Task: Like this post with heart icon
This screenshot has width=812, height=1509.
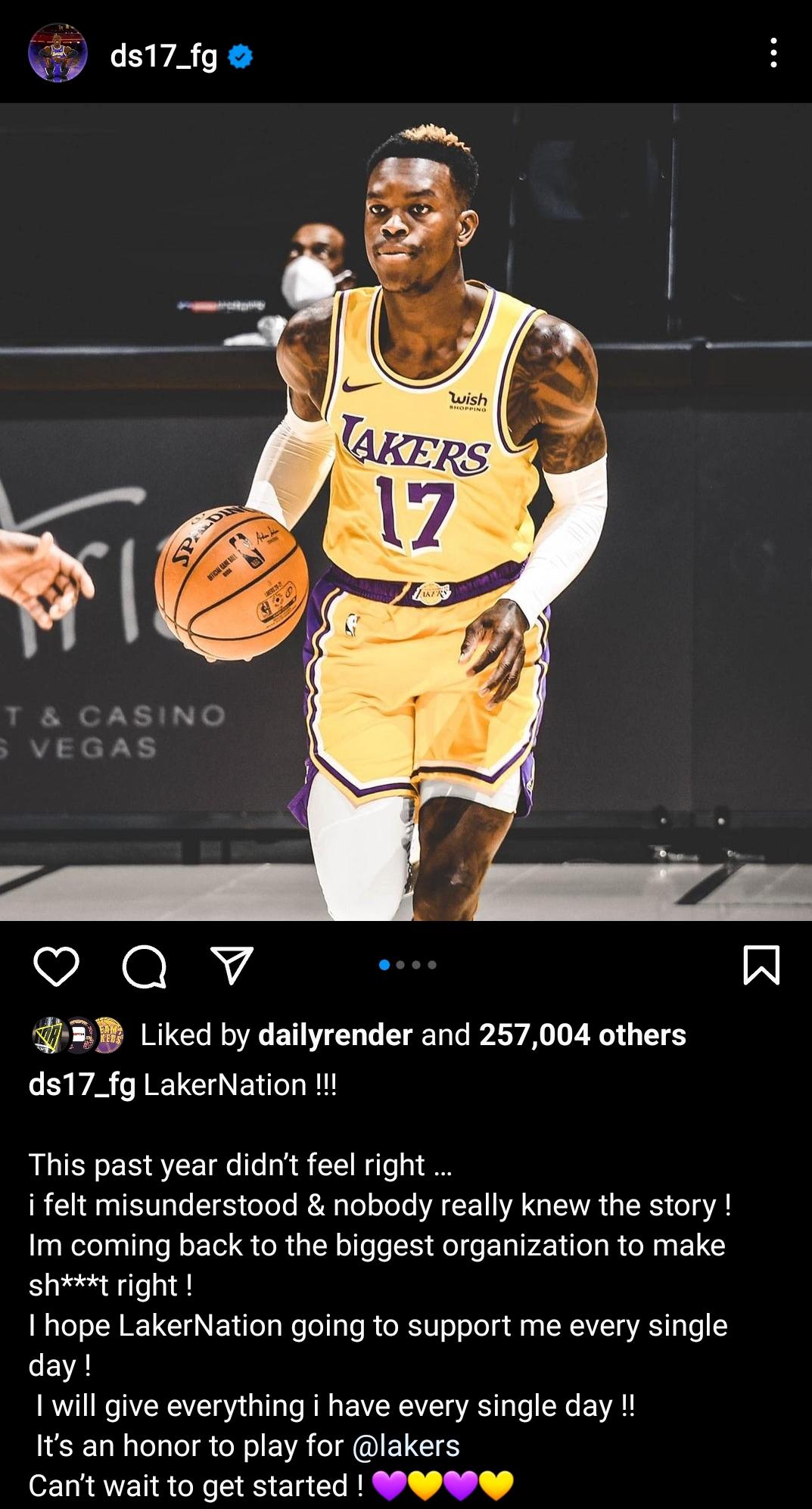Action: point(57,966)
